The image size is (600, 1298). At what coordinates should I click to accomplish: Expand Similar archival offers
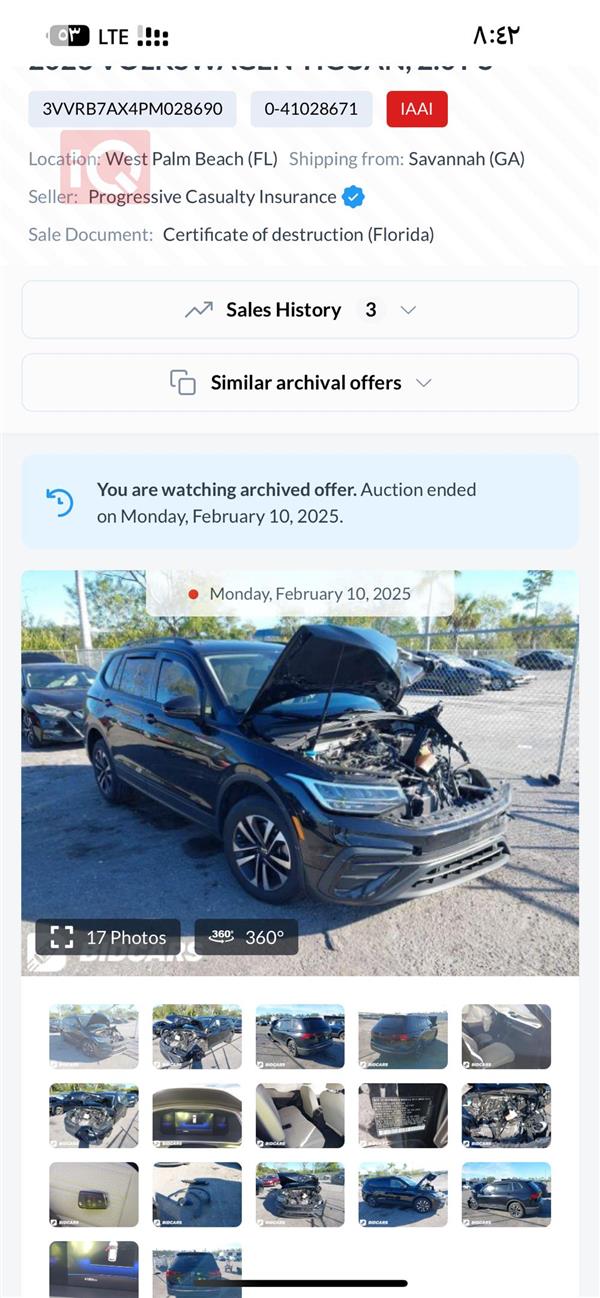[300, 383]
